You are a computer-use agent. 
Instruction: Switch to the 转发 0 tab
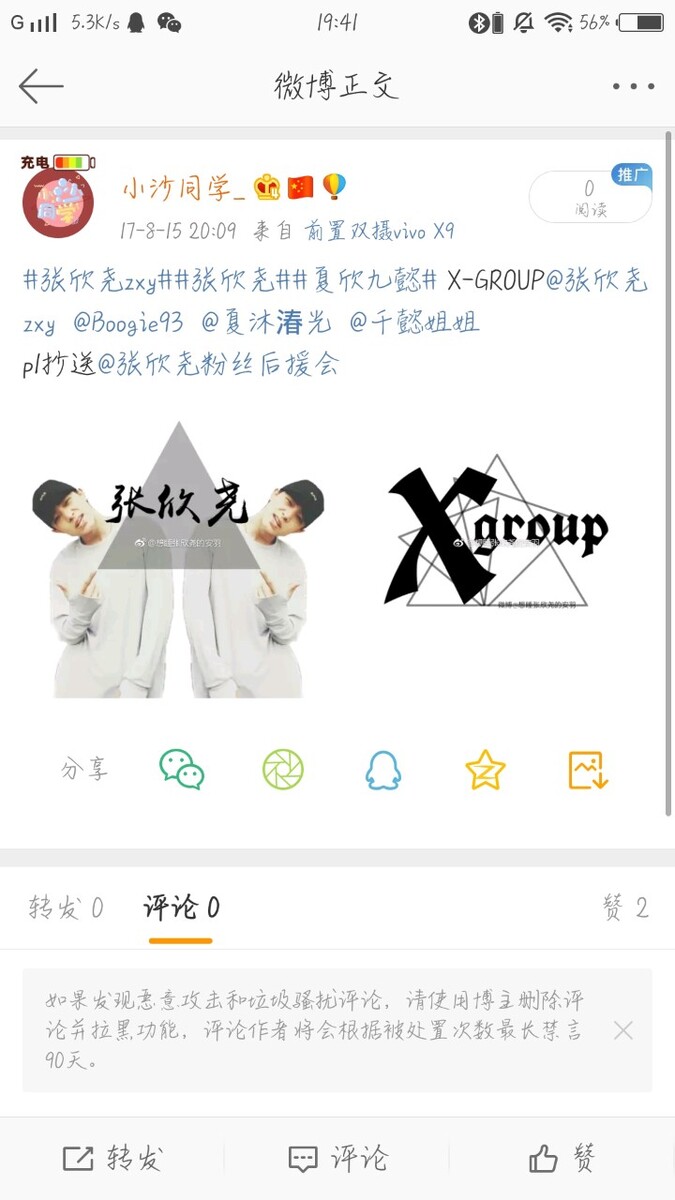pos(66,908)
